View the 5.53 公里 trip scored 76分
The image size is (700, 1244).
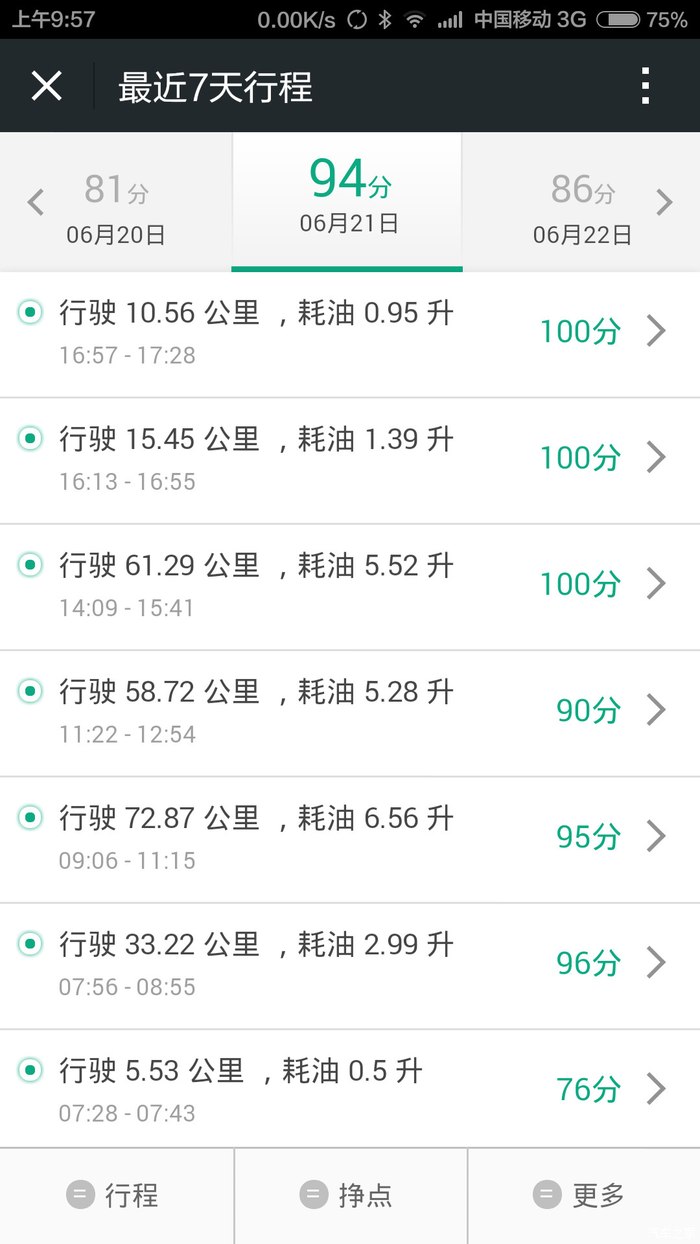[350, 1089]
